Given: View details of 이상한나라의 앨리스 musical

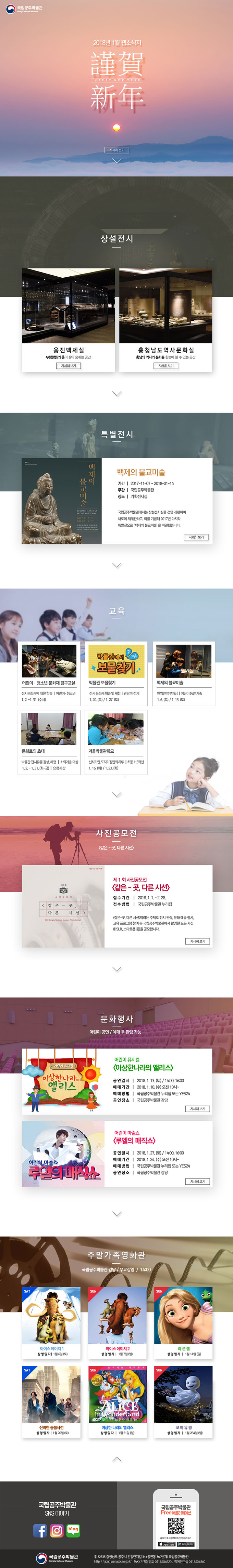Looking at the screenshot, I should coord(197,1108).
